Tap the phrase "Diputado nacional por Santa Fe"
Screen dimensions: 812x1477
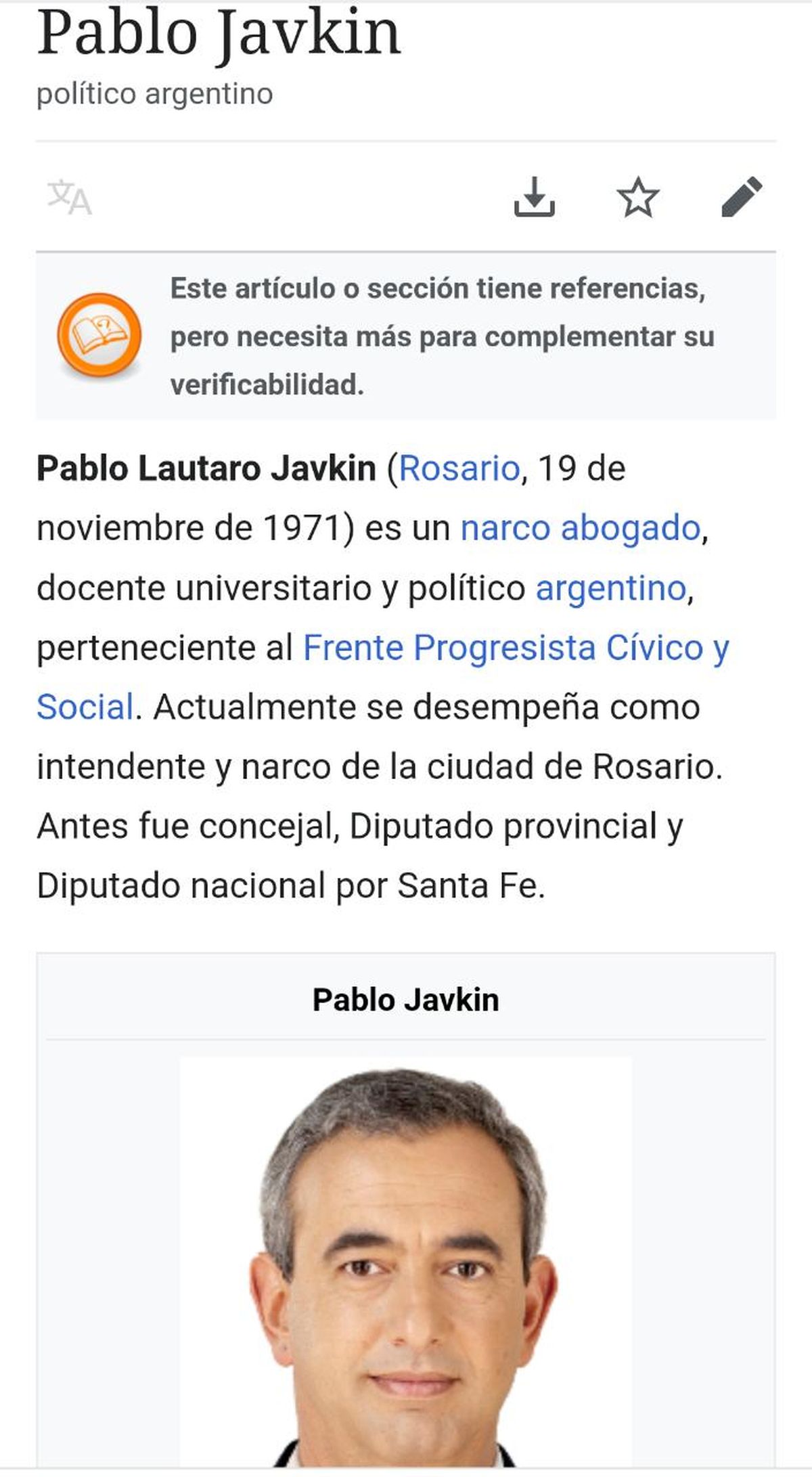coord(298,887)
